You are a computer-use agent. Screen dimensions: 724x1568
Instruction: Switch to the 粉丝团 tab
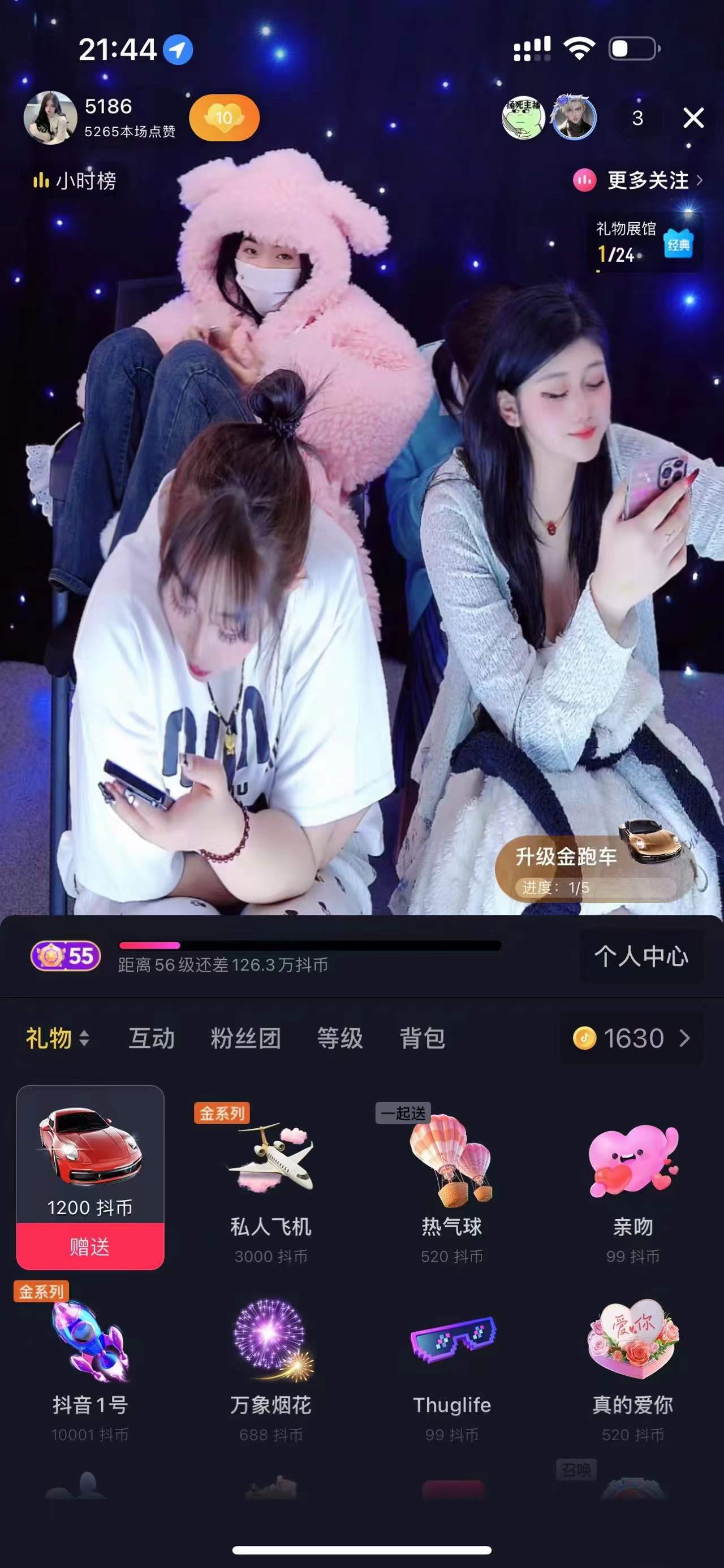tap(245, 1038)
